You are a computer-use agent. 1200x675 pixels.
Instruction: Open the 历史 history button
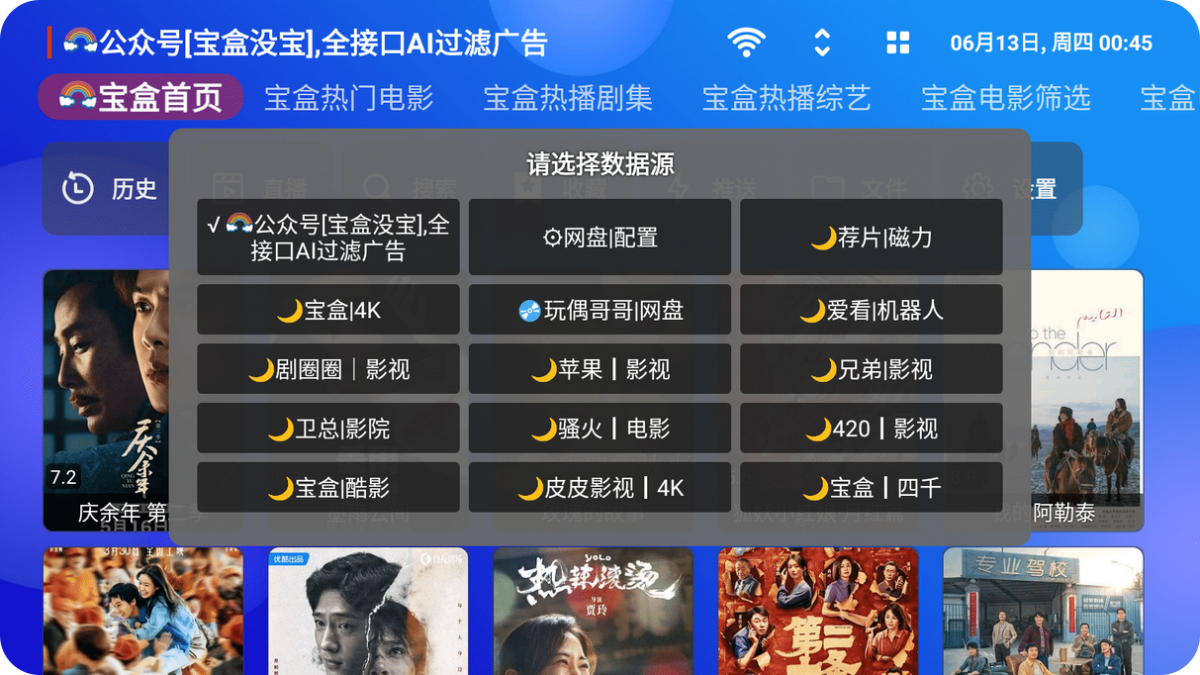110,189
